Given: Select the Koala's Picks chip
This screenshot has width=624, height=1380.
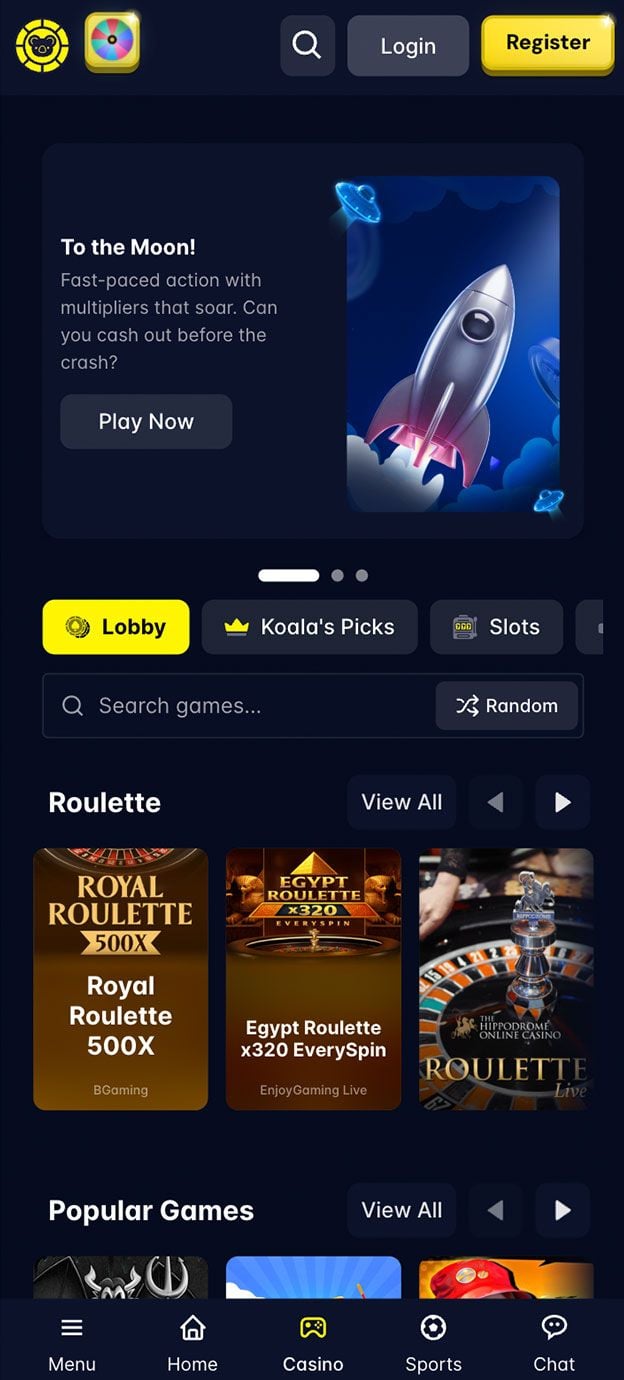Looking at the screenshot, I should (309, 627).
